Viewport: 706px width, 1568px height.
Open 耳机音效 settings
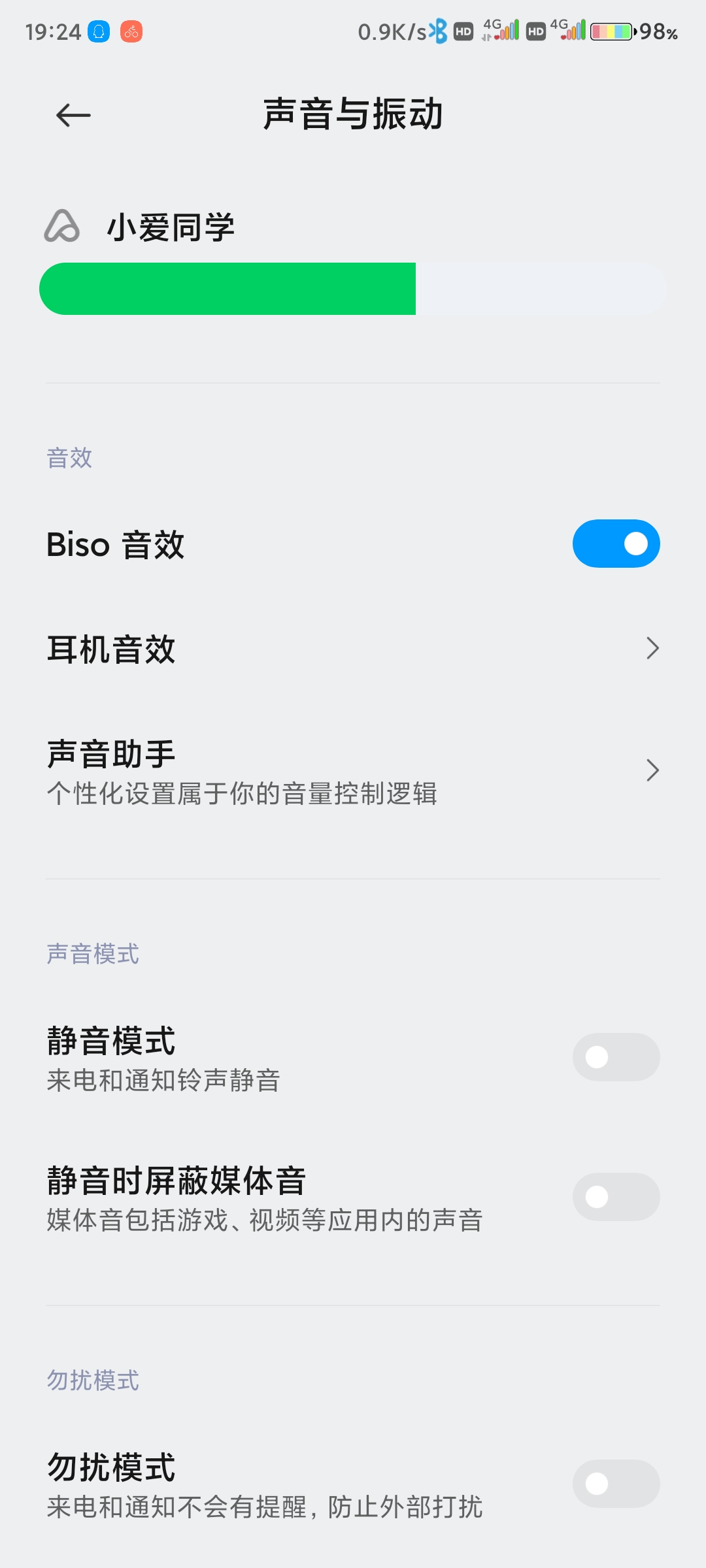(x=353, y=649)
